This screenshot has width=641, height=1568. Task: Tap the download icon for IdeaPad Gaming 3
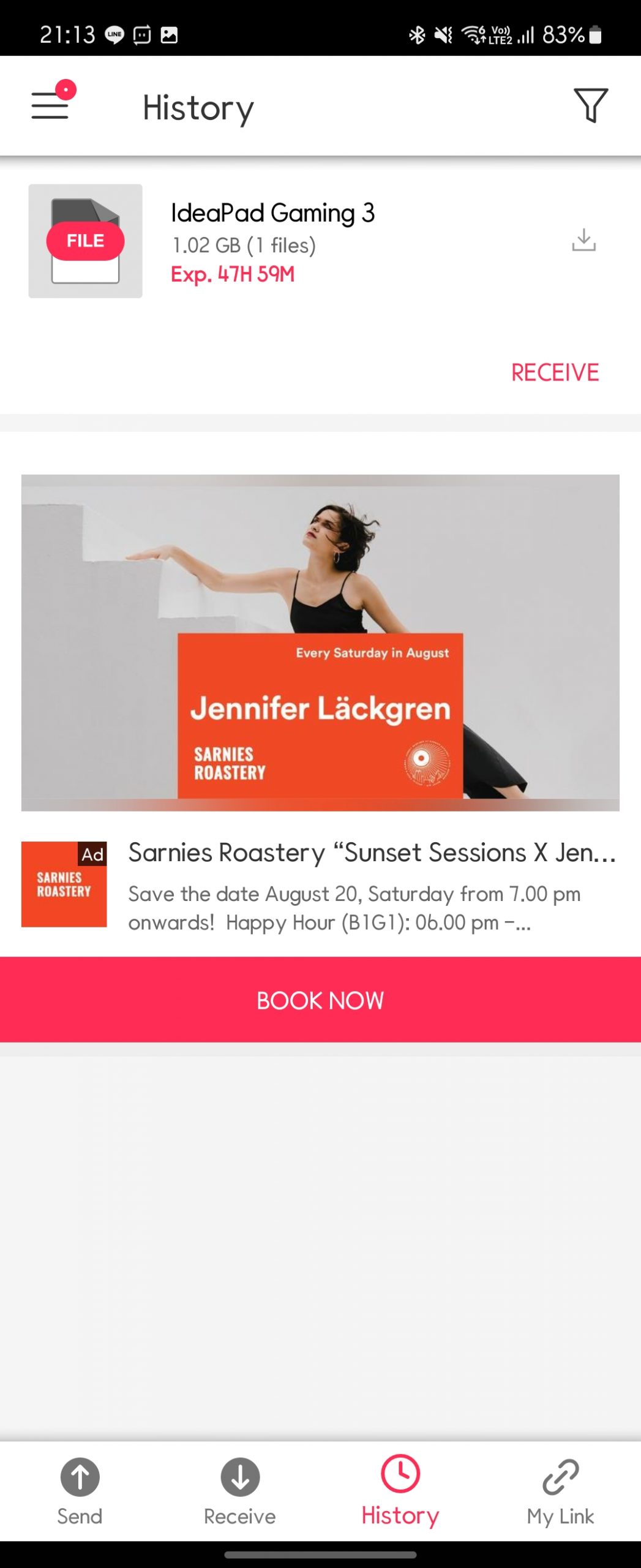coord(583,240)
